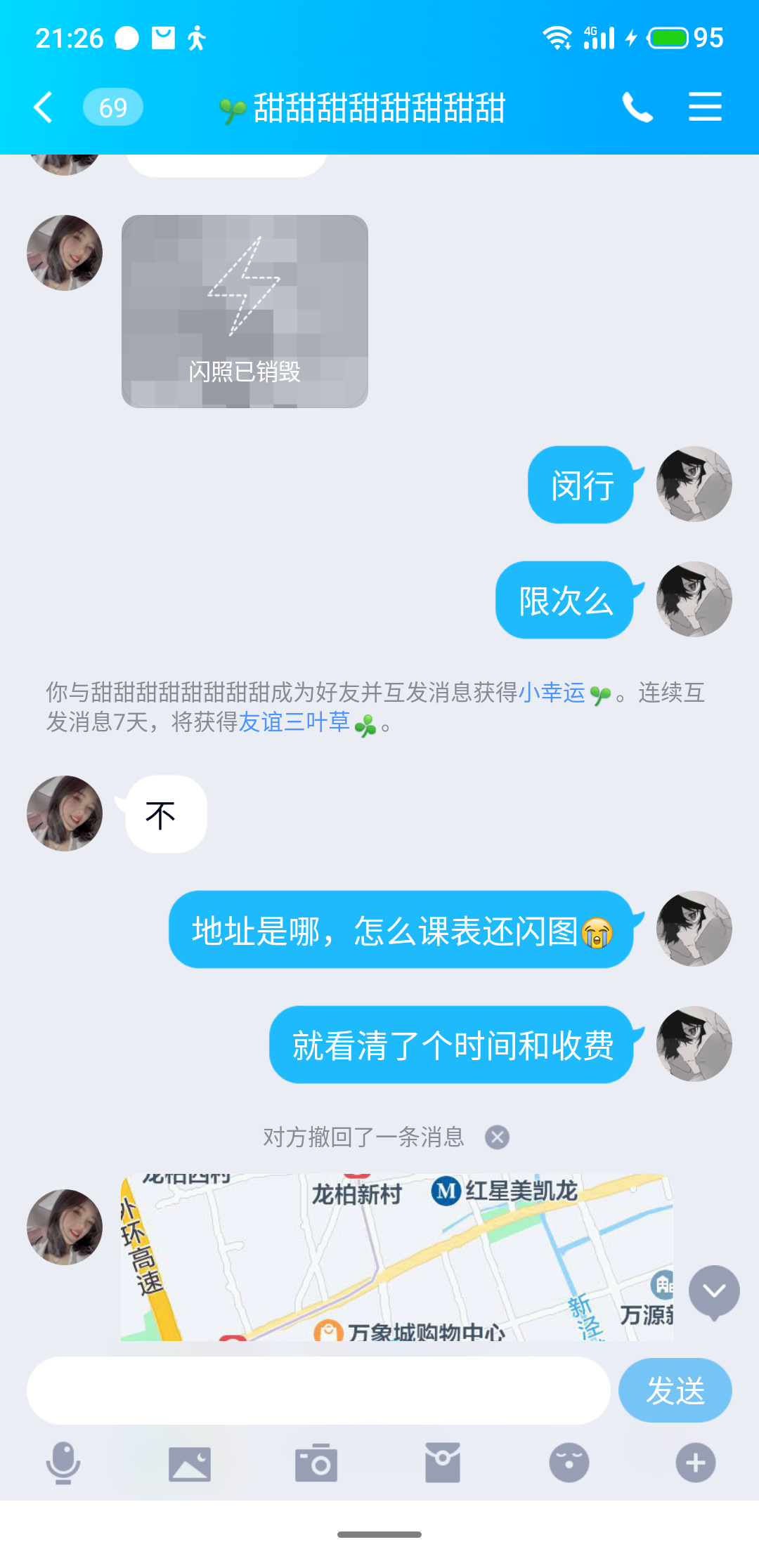This screenshot has width=759, height=1568.
Task: Go back to the message list
Action: [44, 107]
